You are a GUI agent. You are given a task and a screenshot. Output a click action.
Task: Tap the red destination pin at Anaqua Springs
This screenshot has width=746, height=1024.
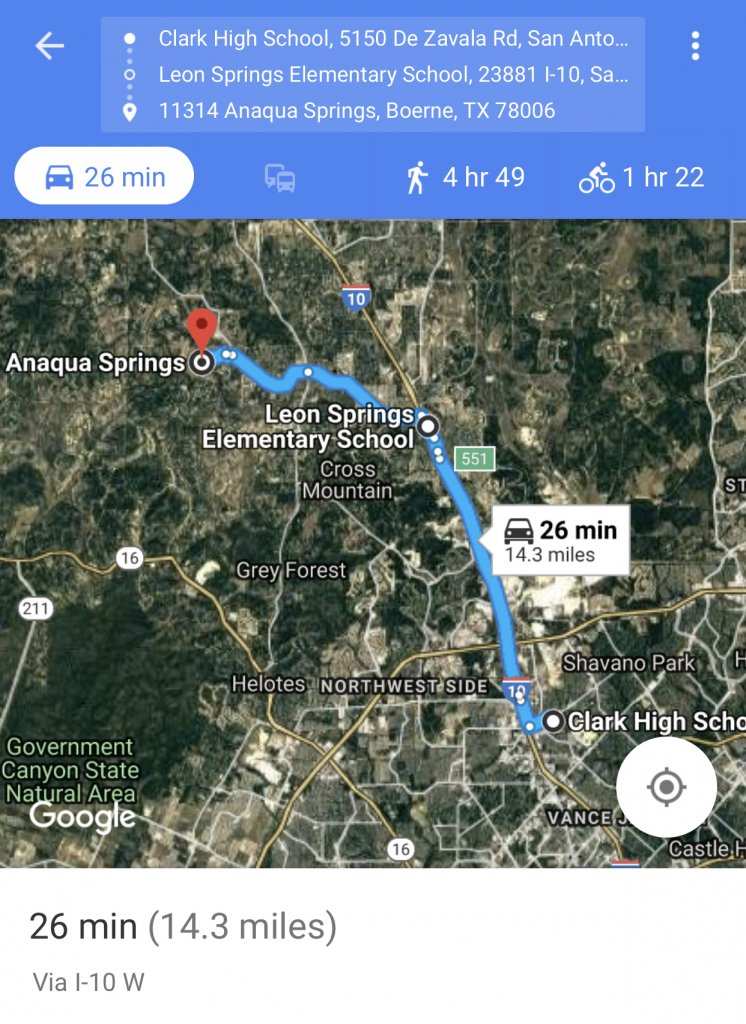point(203,329)
